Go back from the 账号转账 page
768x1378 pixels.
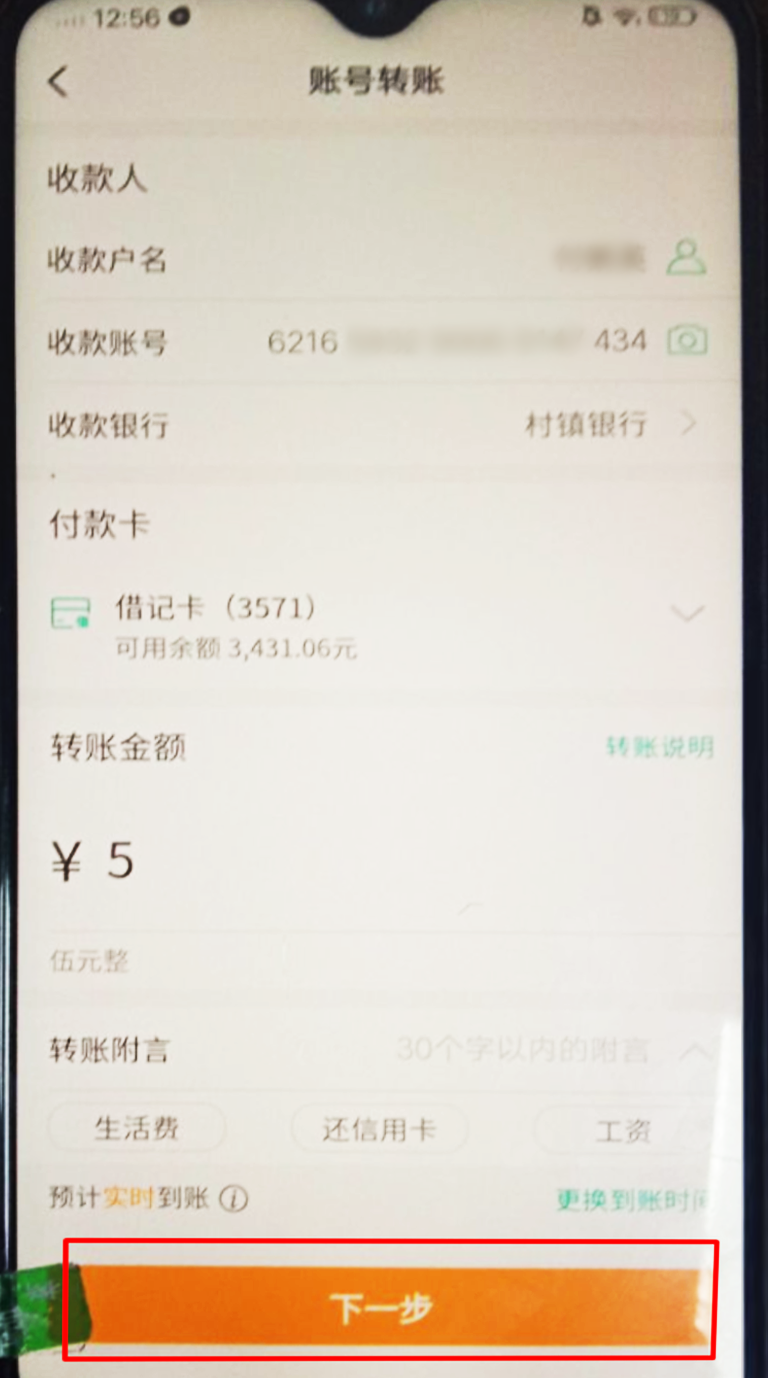(x=58, y=82)
